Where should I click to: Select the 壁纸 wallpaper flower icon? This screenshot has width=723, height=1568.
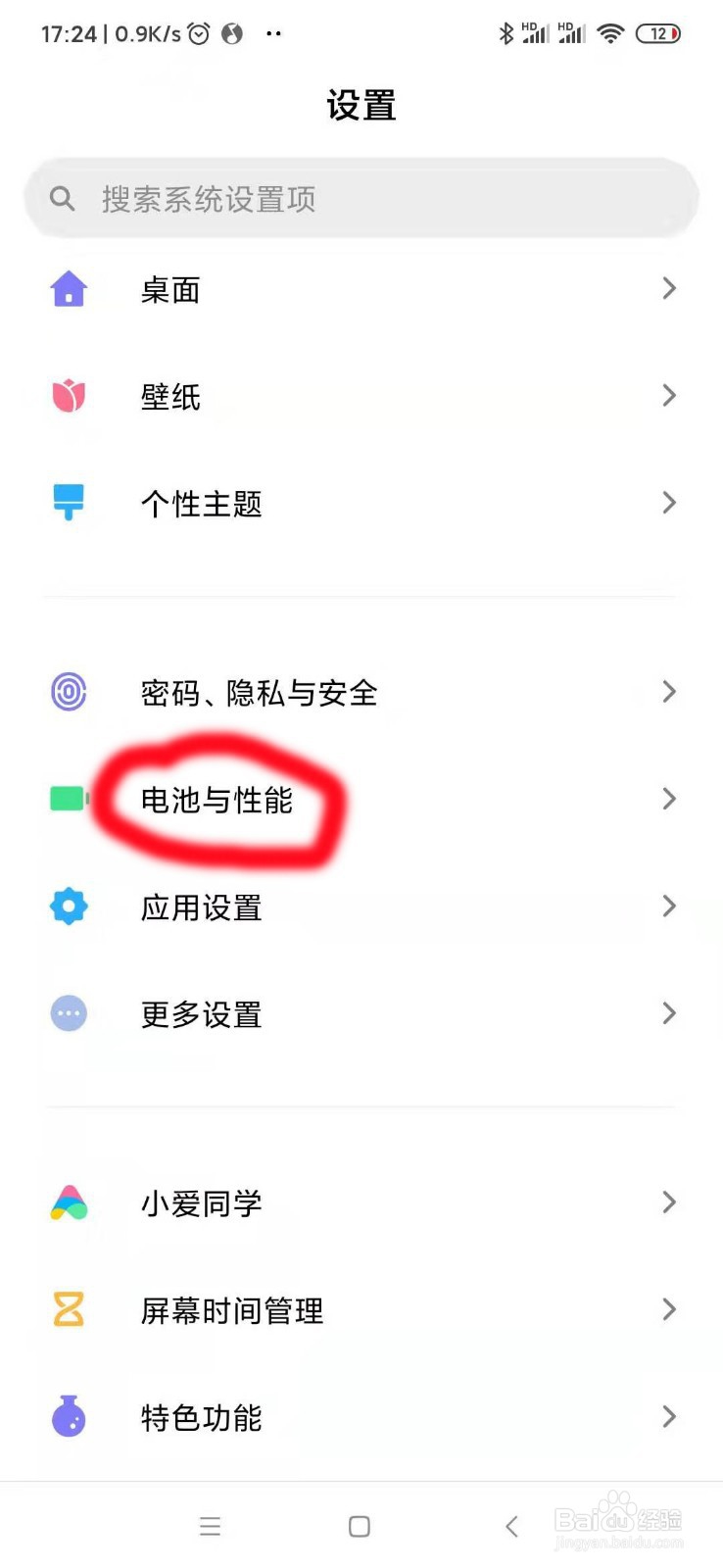pos(68,396)
